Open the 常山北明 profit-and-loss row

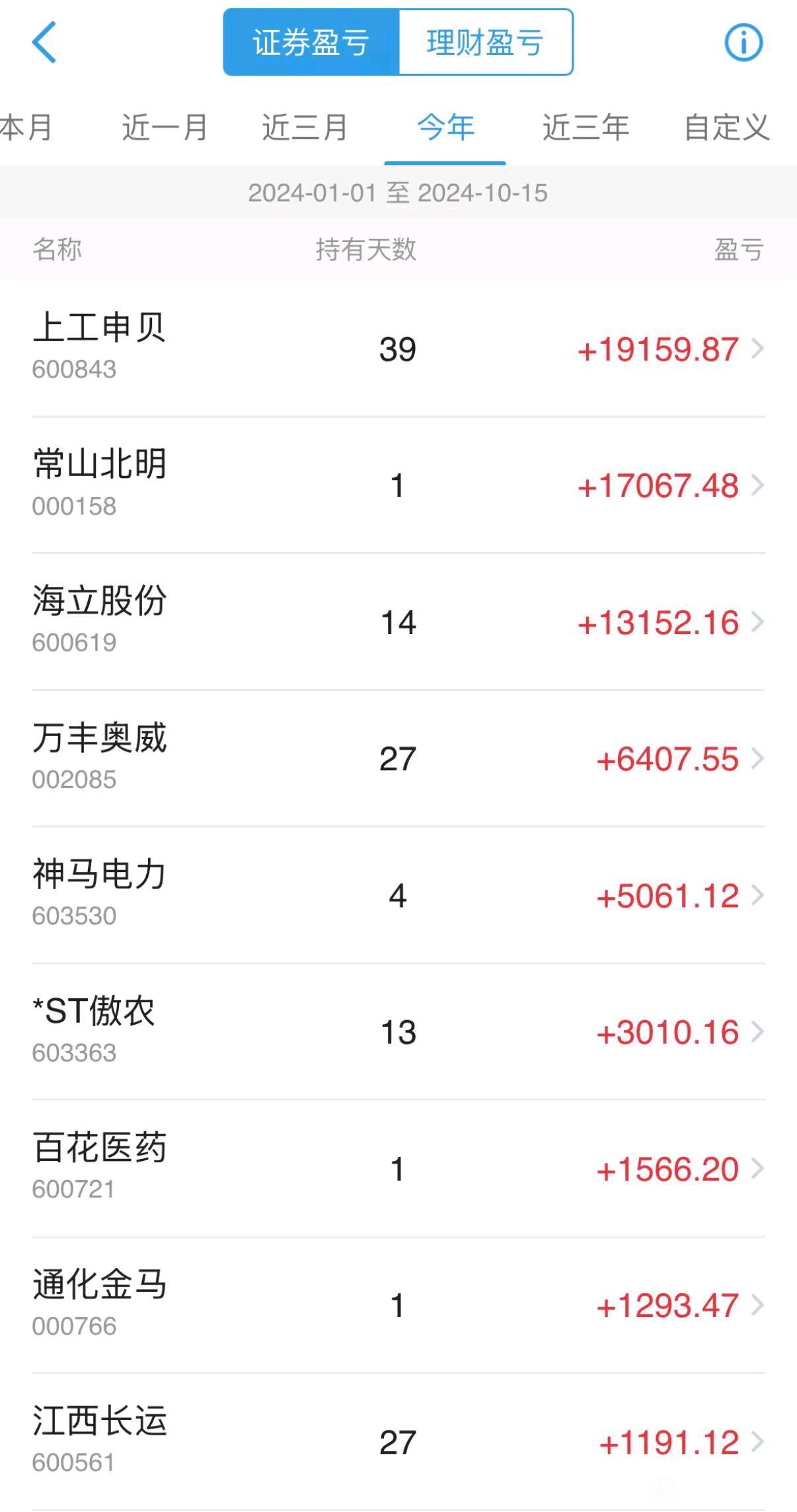tap(398, 485)
